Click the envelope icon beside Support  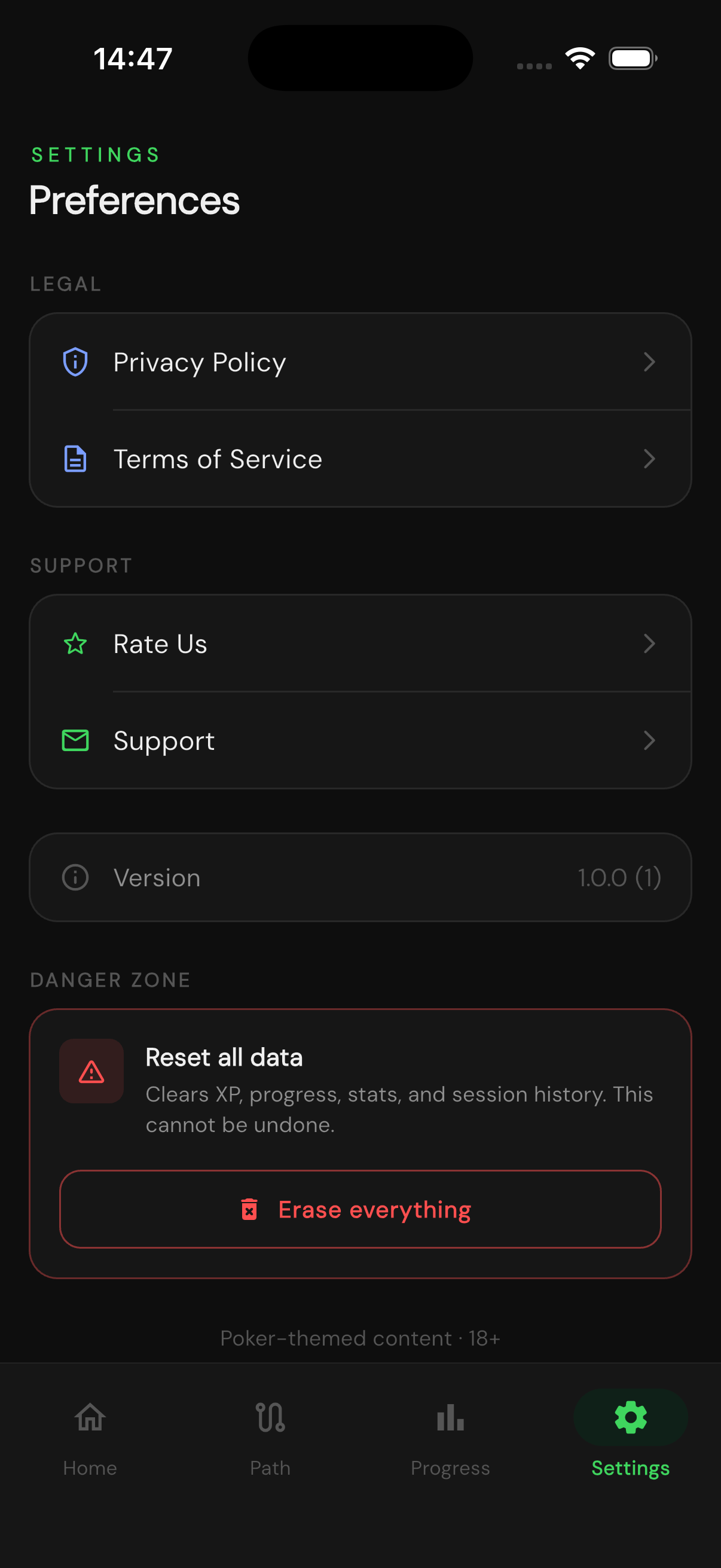pos(74,741)
